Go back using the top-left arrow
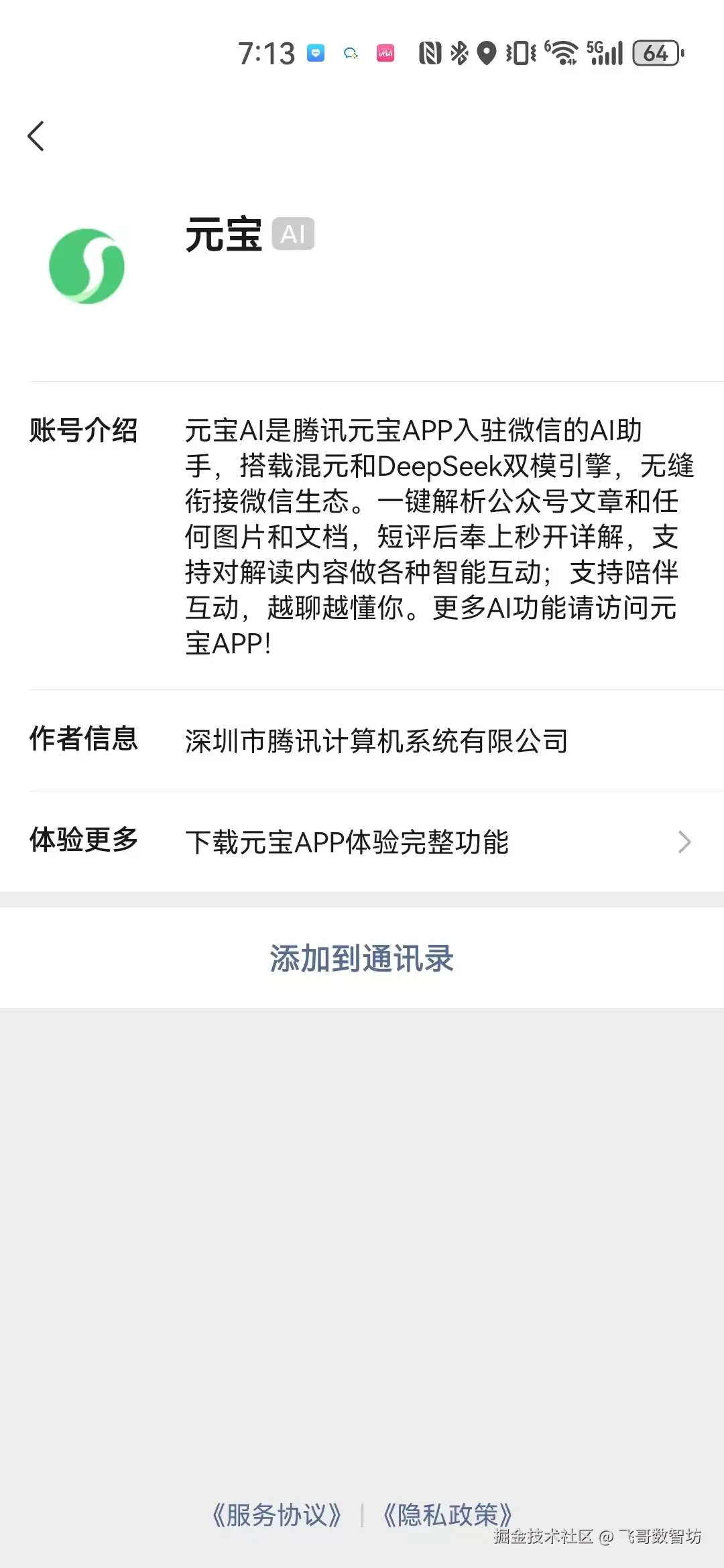The image size is (724, 1568). (x=36, y=137)
